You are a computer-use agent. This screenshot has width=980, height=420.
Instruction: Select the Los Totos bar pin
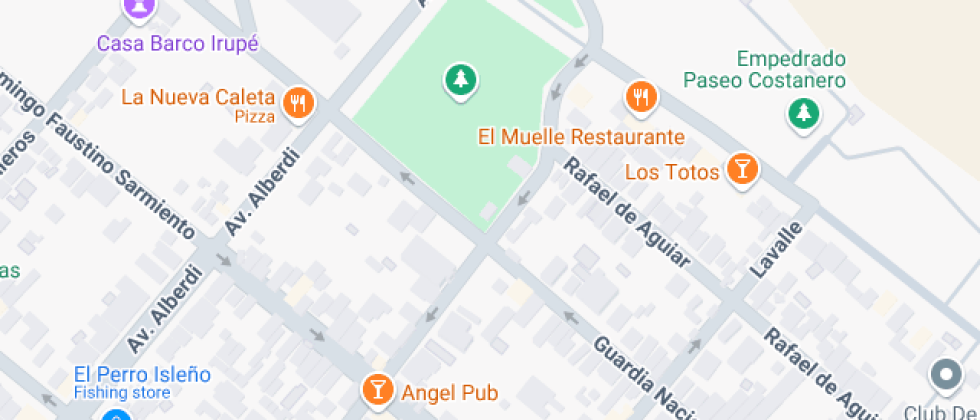click(x=741, y=168)
